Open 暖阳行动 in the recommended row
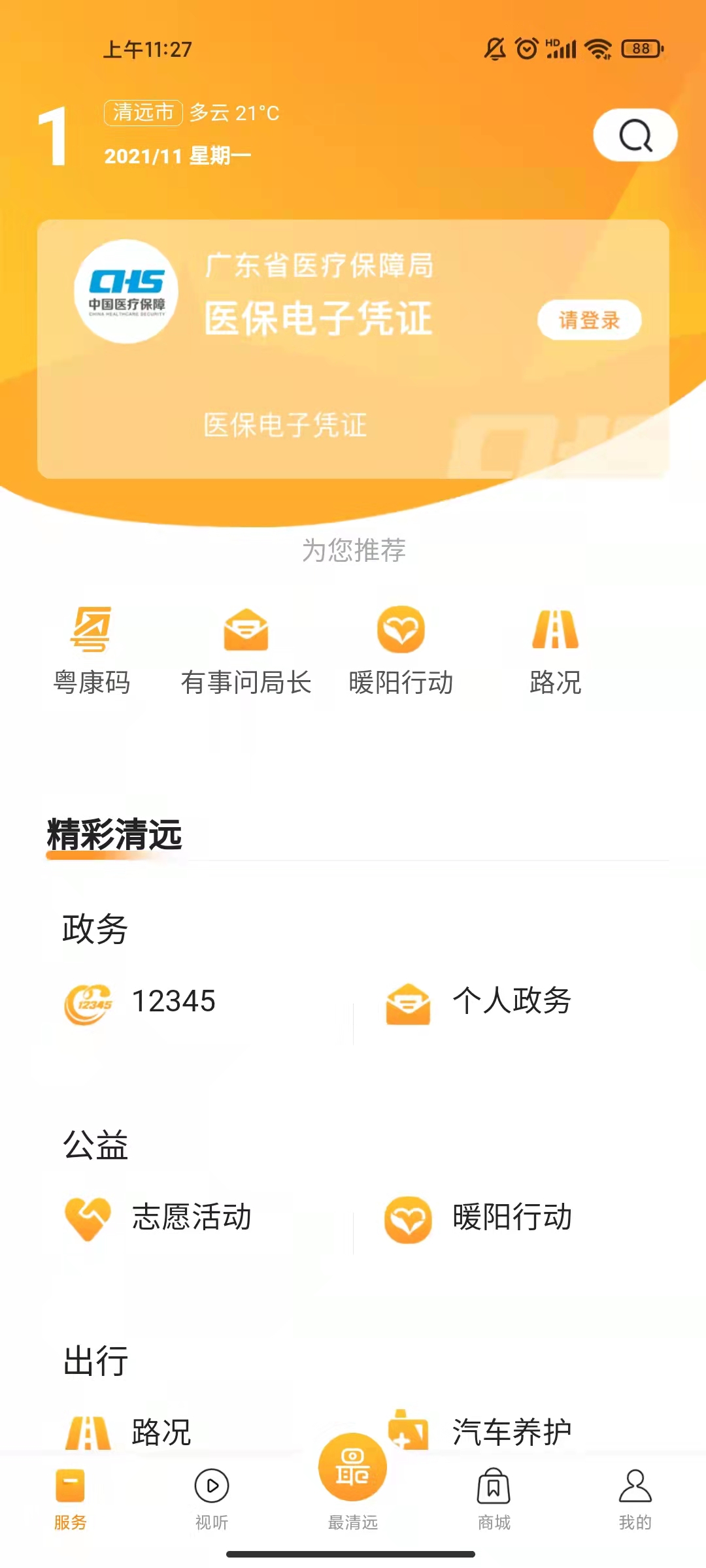This screenshot has height=1568, width=706. [401, 651]
